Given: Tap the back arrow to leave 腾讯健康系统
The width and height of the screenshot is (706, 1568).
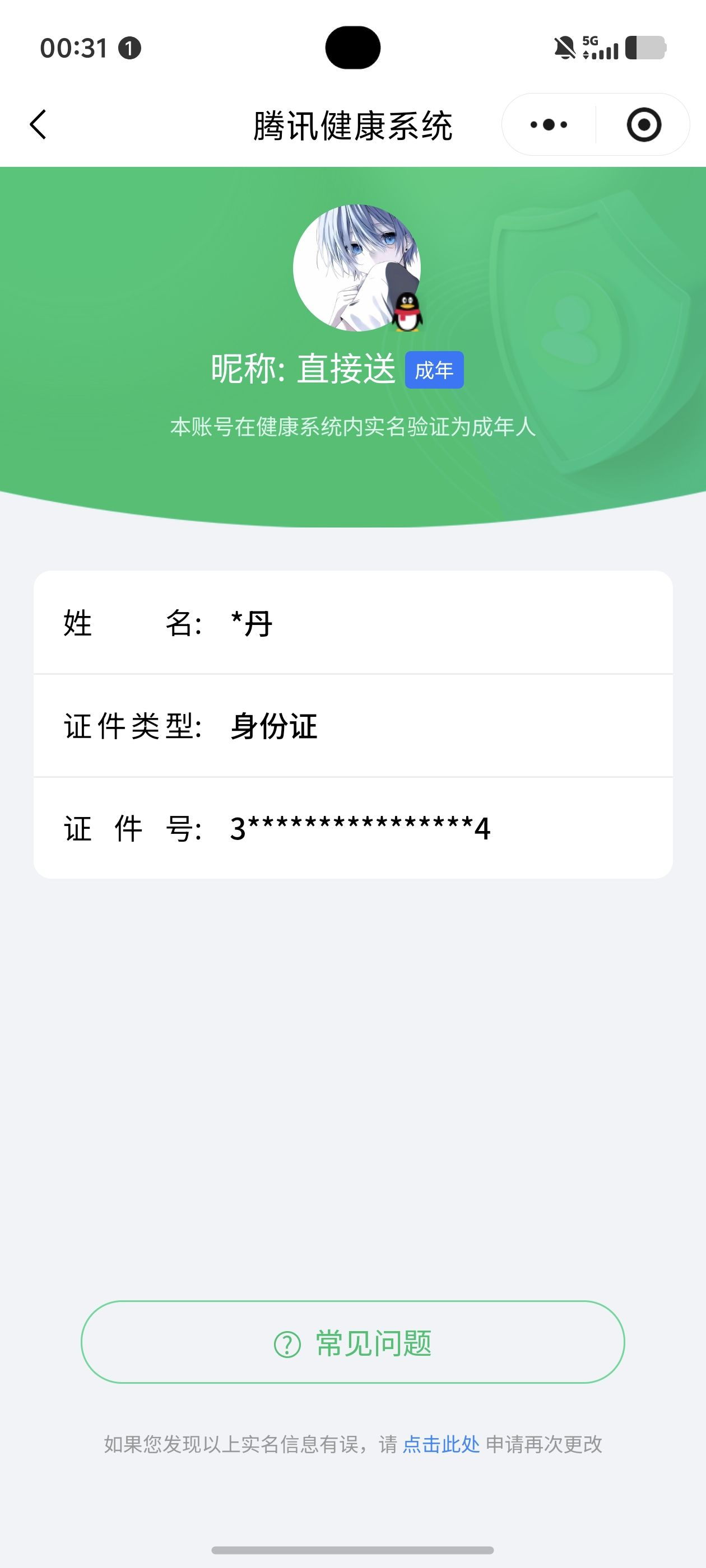Looking at the screenshot, I should point(38,124).
